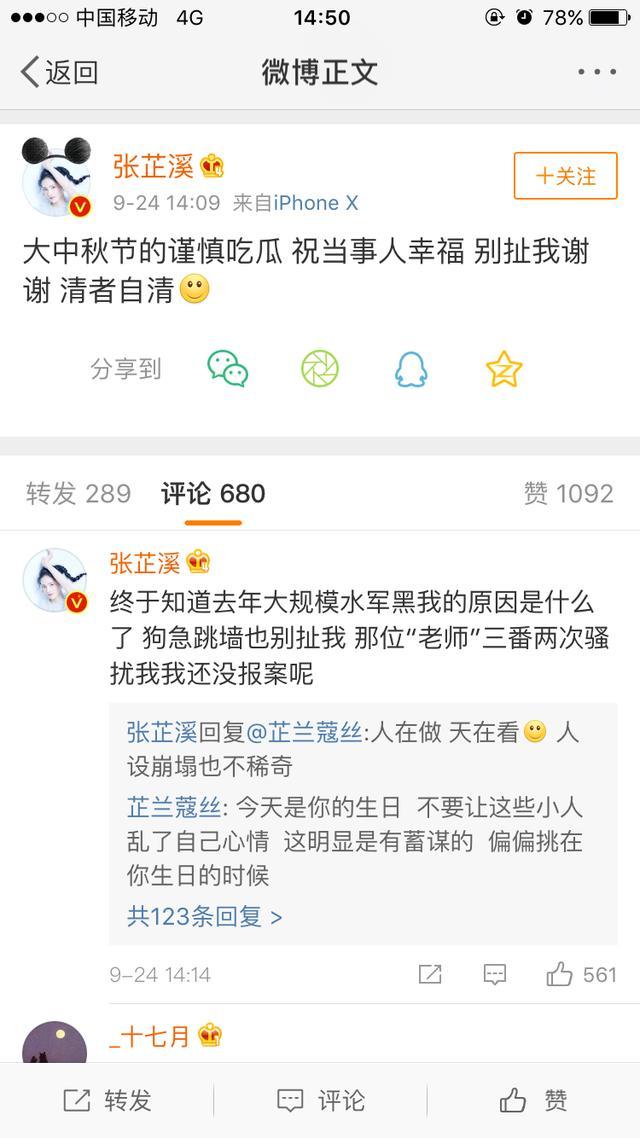Share post to WeChat Moments
Viewport: 640px width, 1138px height.
[320, 369]
